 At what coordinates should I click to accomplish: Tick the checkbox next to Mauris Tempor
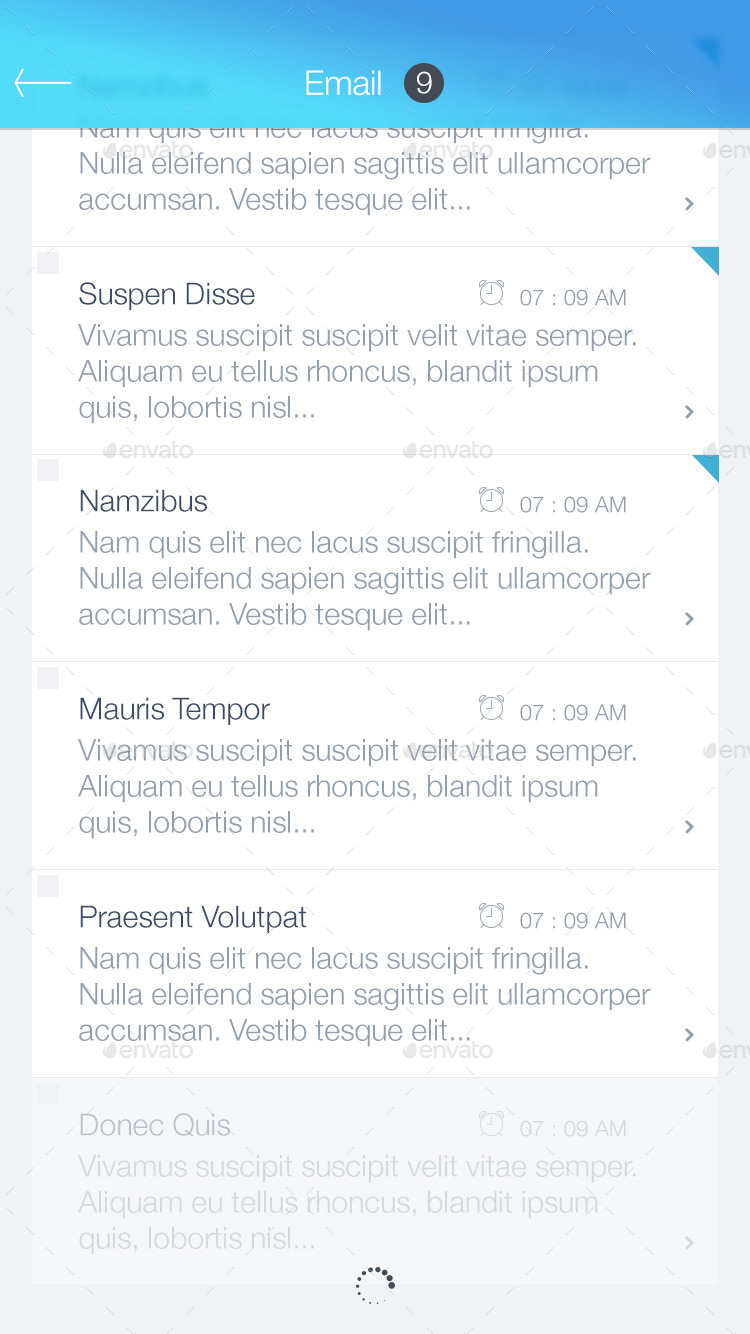point(48,678)
